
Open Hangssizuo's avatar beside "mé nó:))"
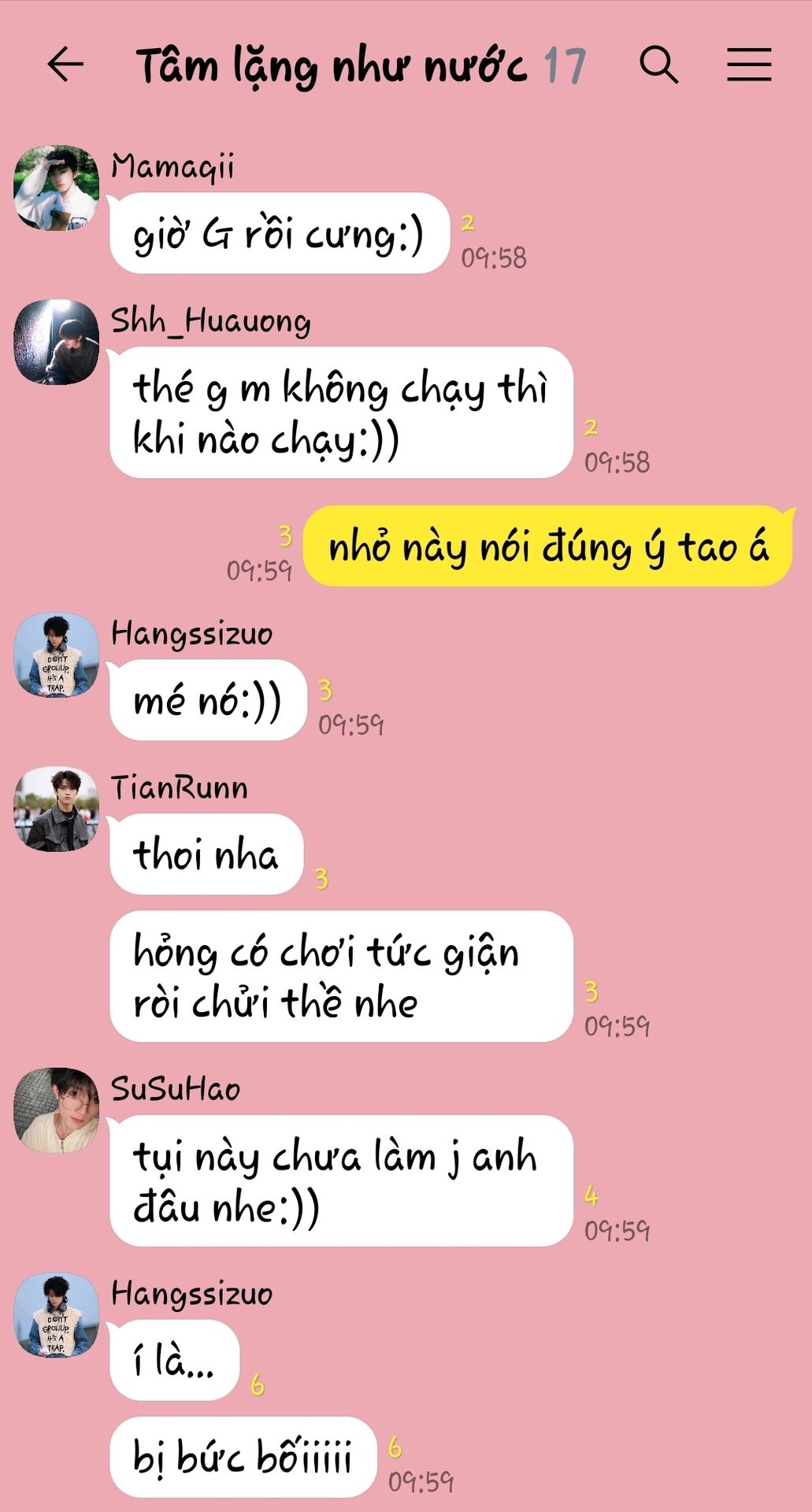tap(56, 654)
